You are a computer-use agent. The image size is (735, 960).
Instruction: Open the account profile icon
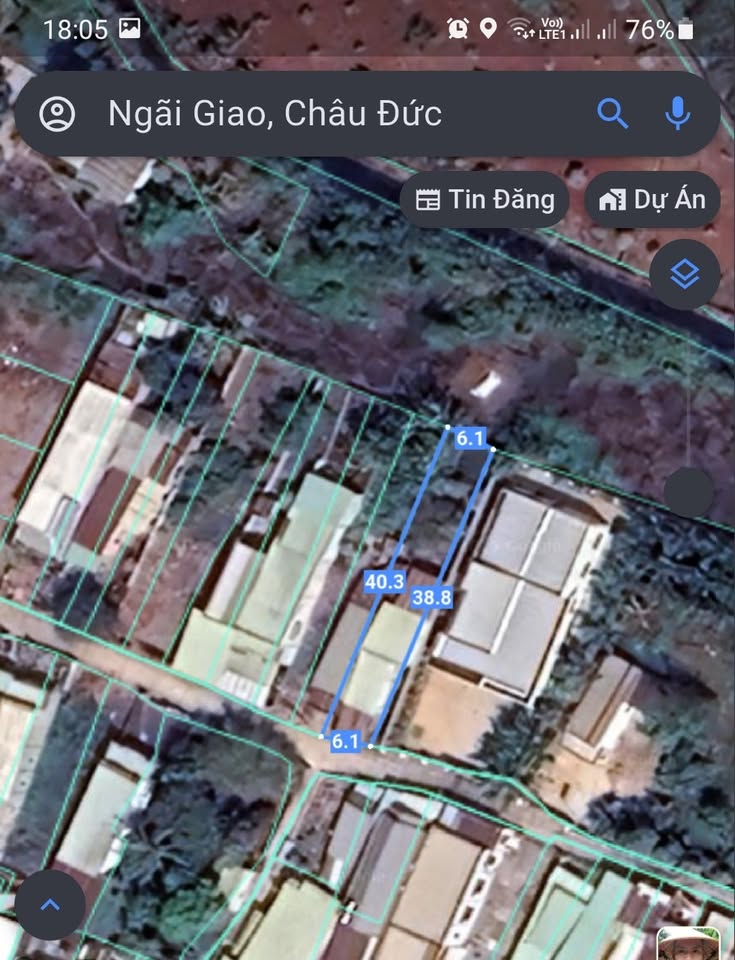click(x=58, y=114)
